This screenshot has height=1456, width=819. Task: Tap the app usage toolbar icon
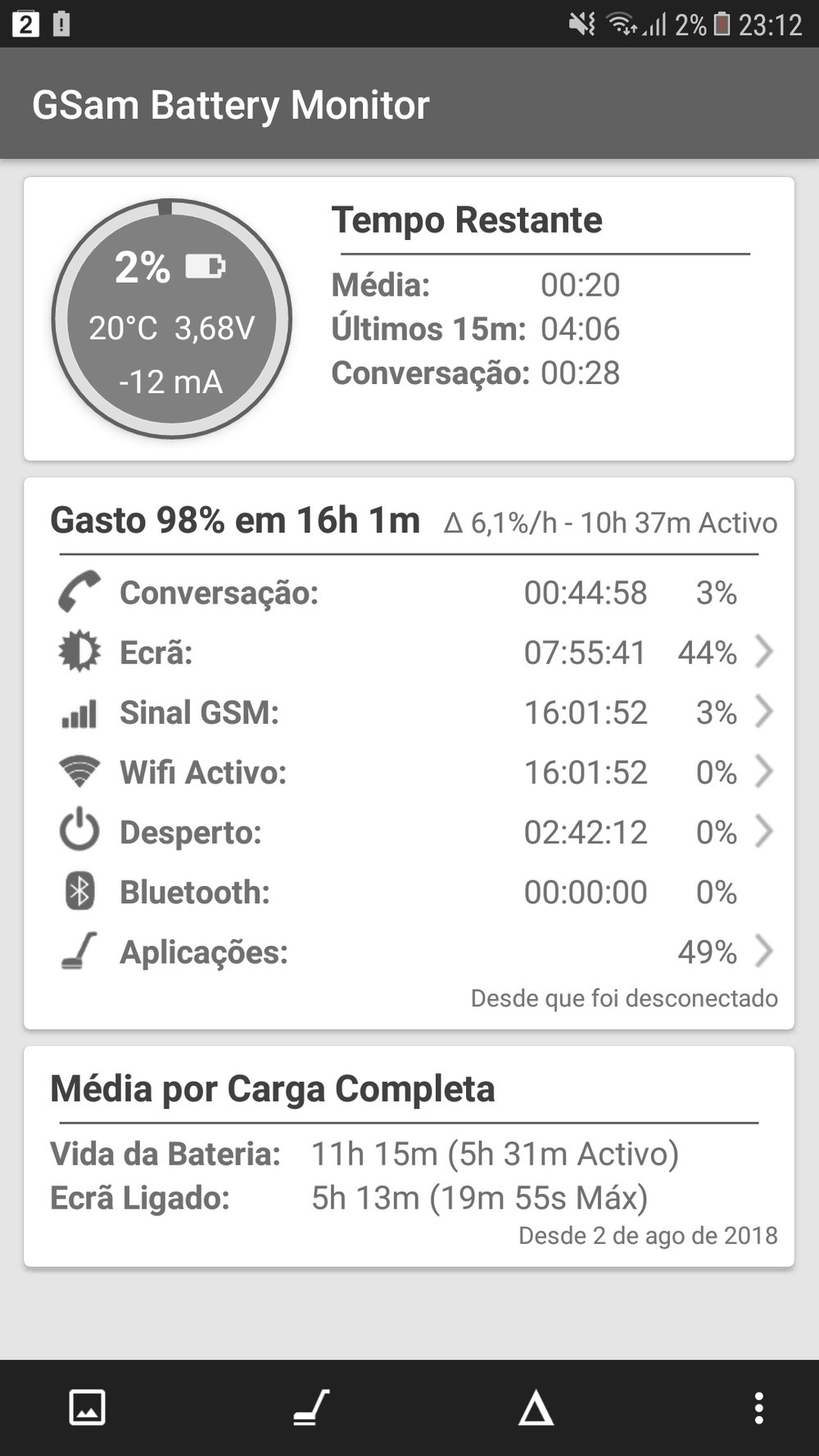pyautogui.click(x=311, y=1408)
